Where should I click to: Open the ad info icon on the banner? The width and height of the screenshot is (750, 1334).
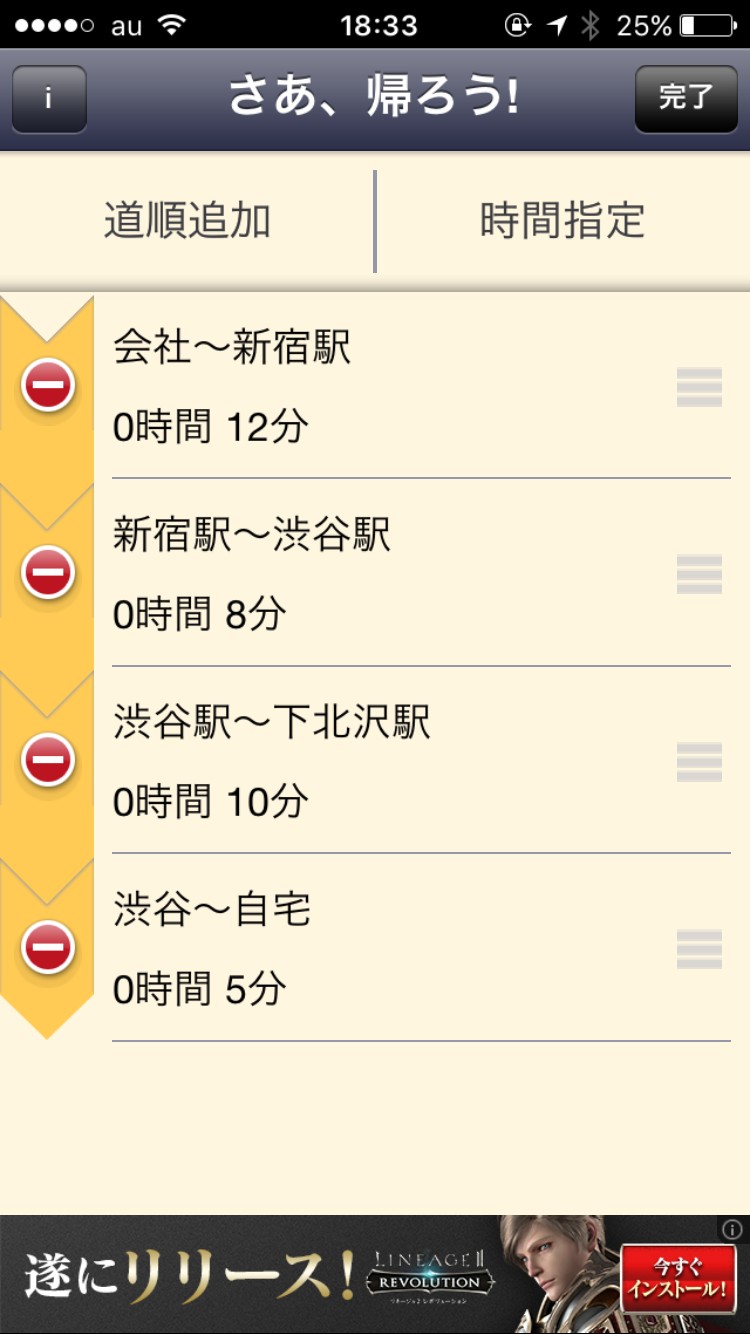732,1230
